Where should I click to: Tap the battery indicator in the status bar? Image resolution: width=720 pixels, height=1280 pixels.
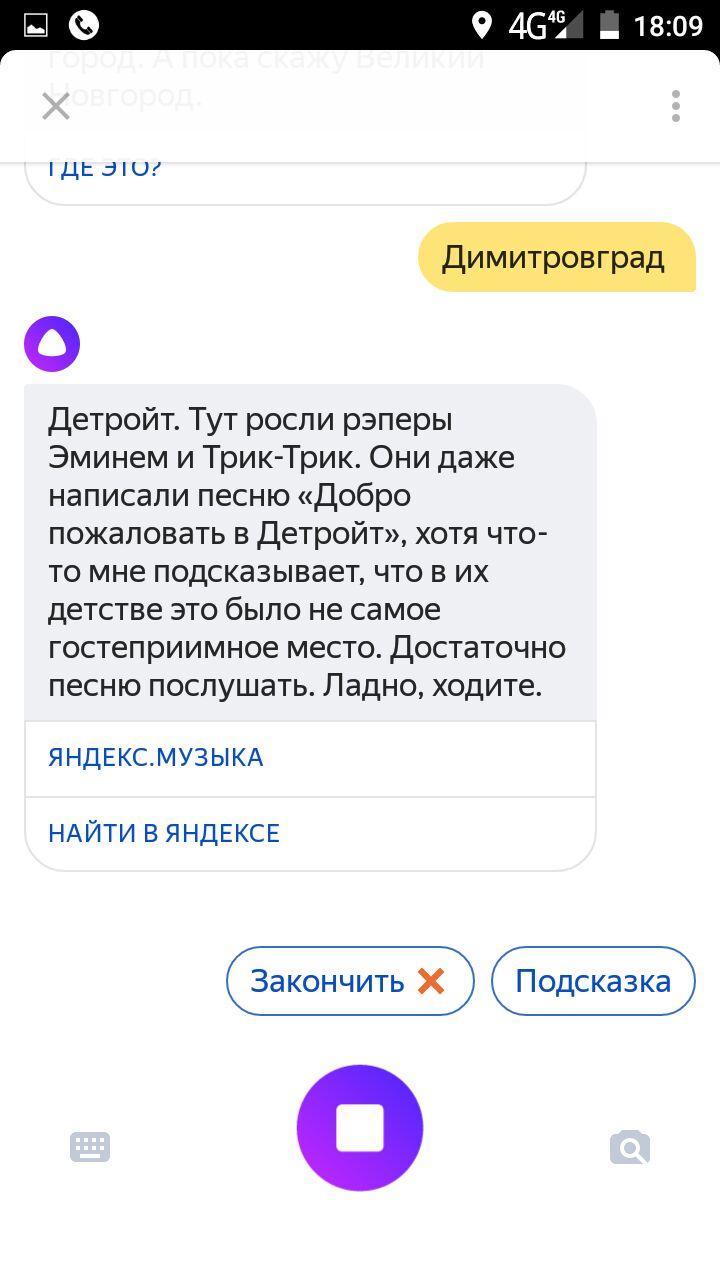point(611,26)
